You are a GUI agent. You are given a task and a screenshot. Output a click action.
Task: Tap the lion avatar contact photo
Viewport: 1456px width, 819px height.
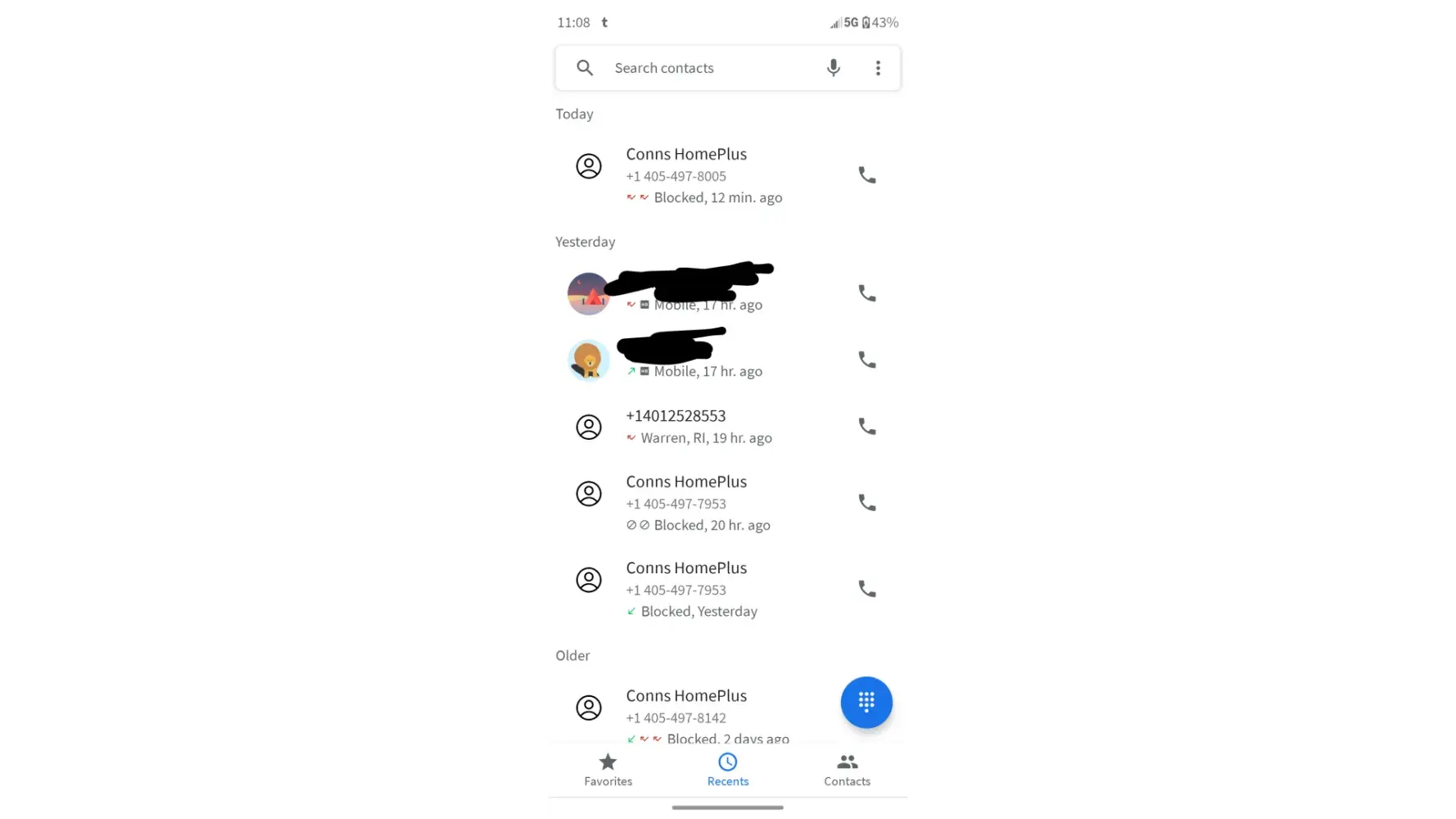click(x=588, y=360)
